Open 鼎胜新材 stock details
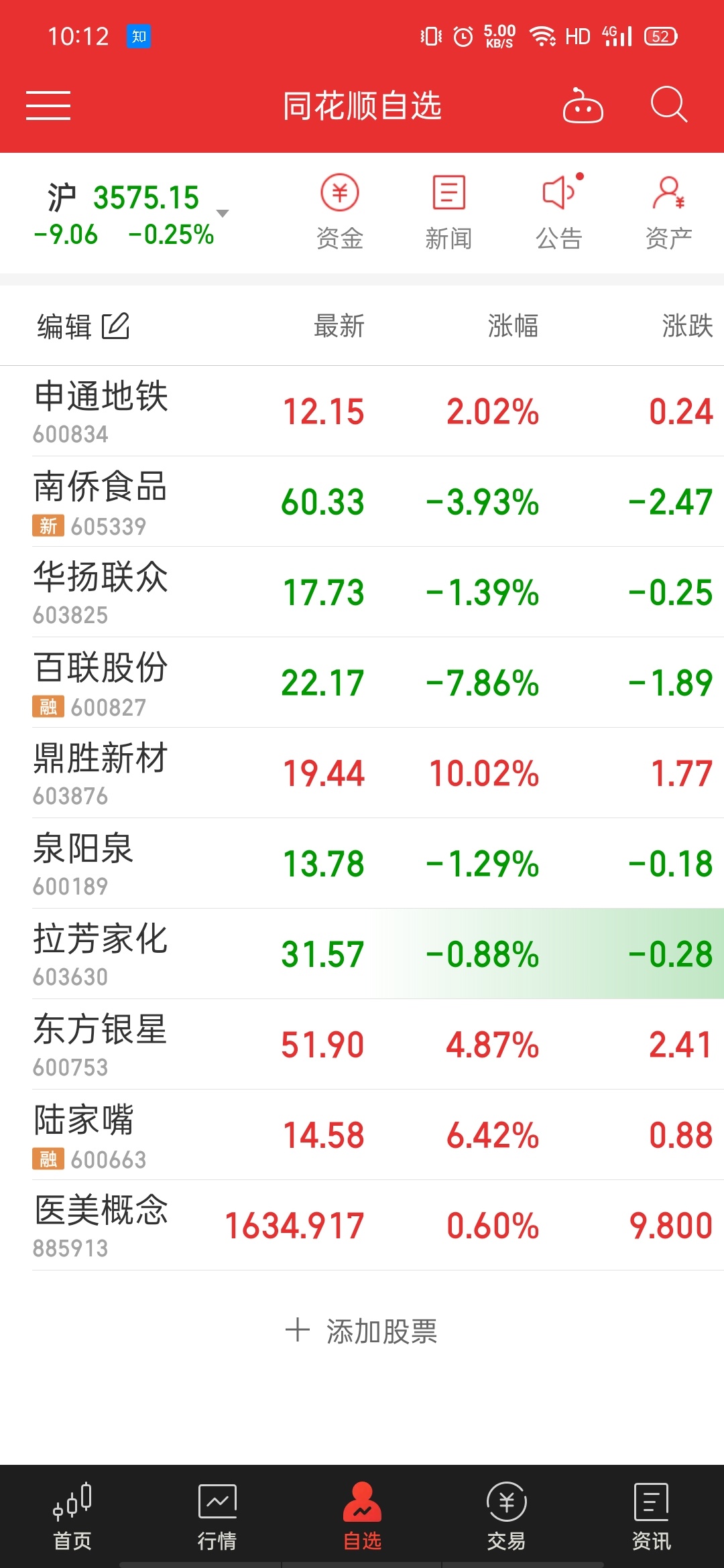The width and height of the screenshot is (724, 1568). pyautogui.click(x=362, y=773)
